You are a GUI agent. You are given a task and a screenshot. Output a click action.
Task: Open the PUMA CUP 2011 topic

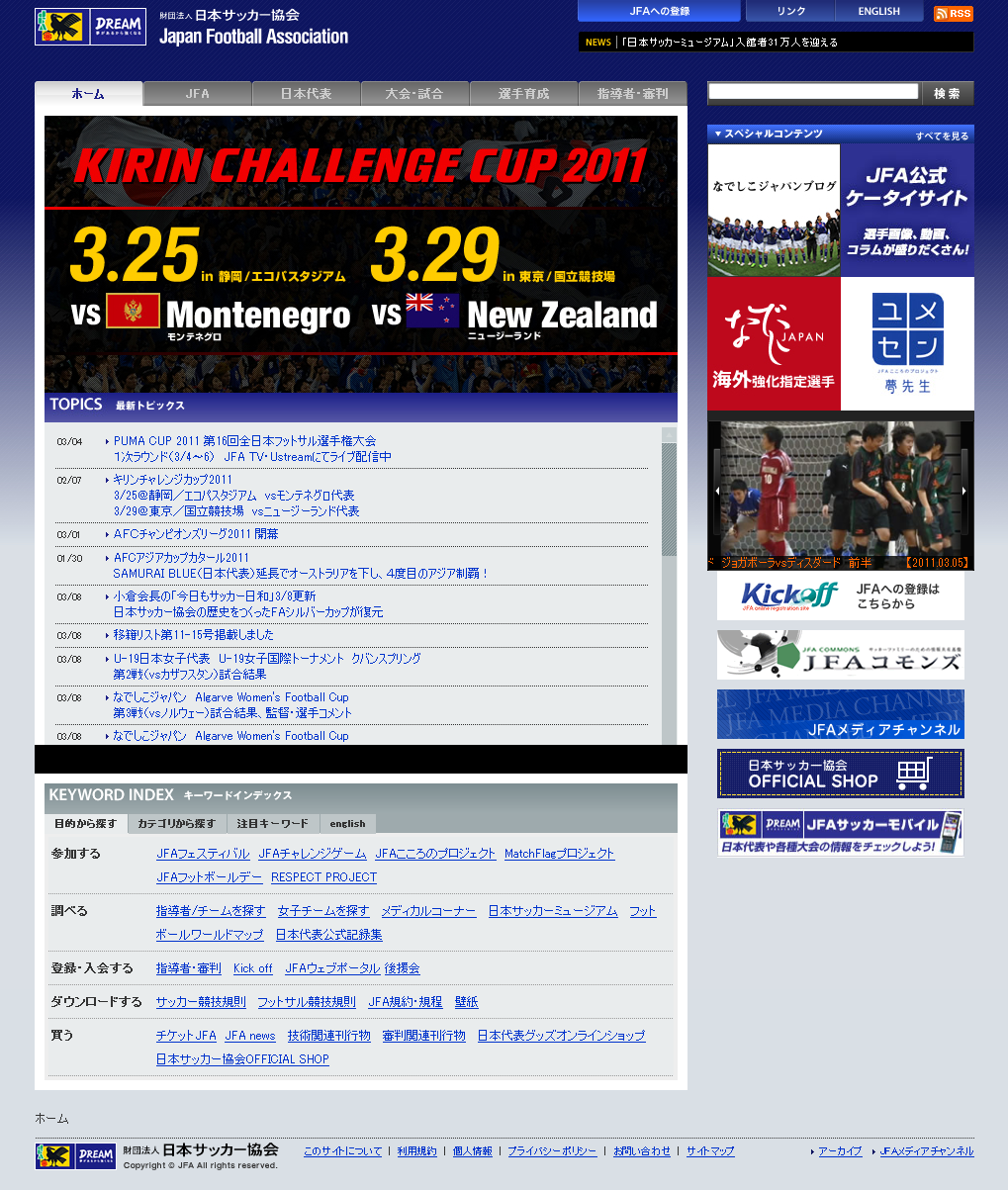point(244,441)
